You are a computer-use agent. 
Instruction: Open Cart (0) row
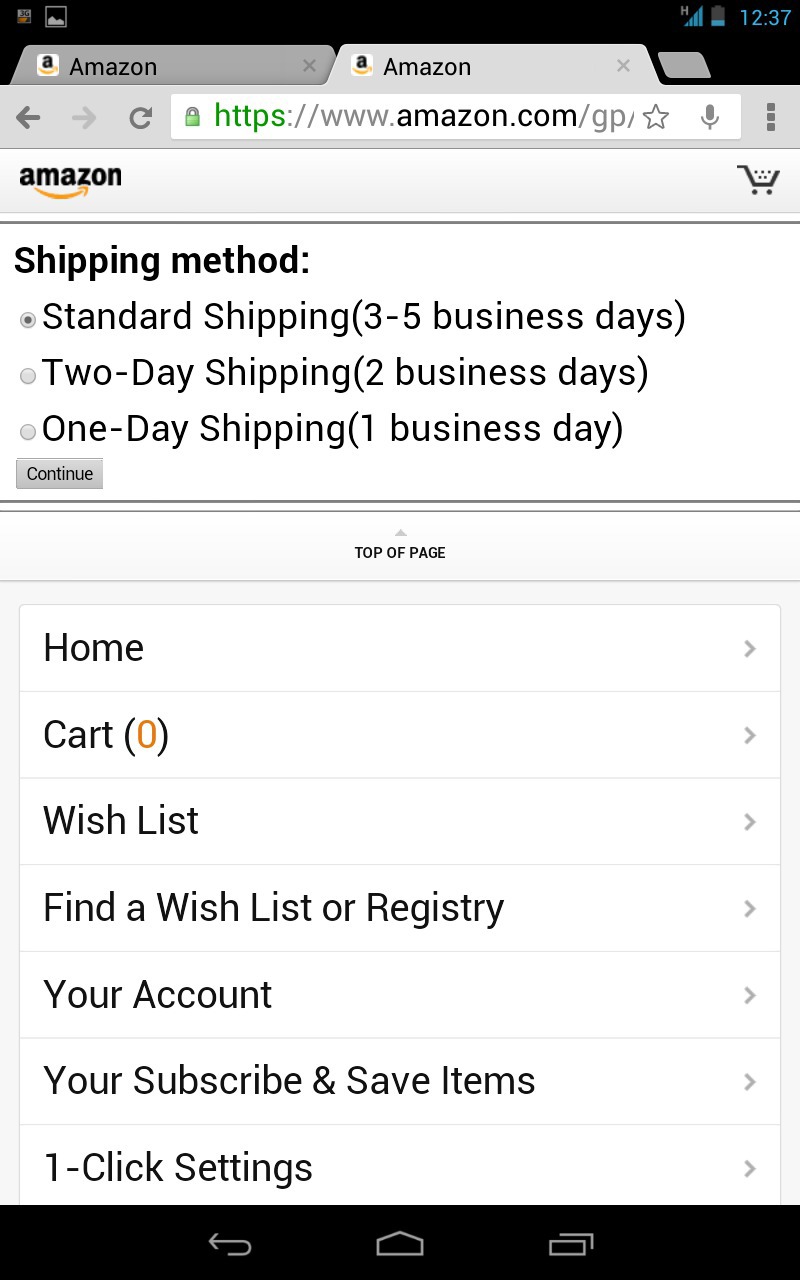[x=400, y=735]
